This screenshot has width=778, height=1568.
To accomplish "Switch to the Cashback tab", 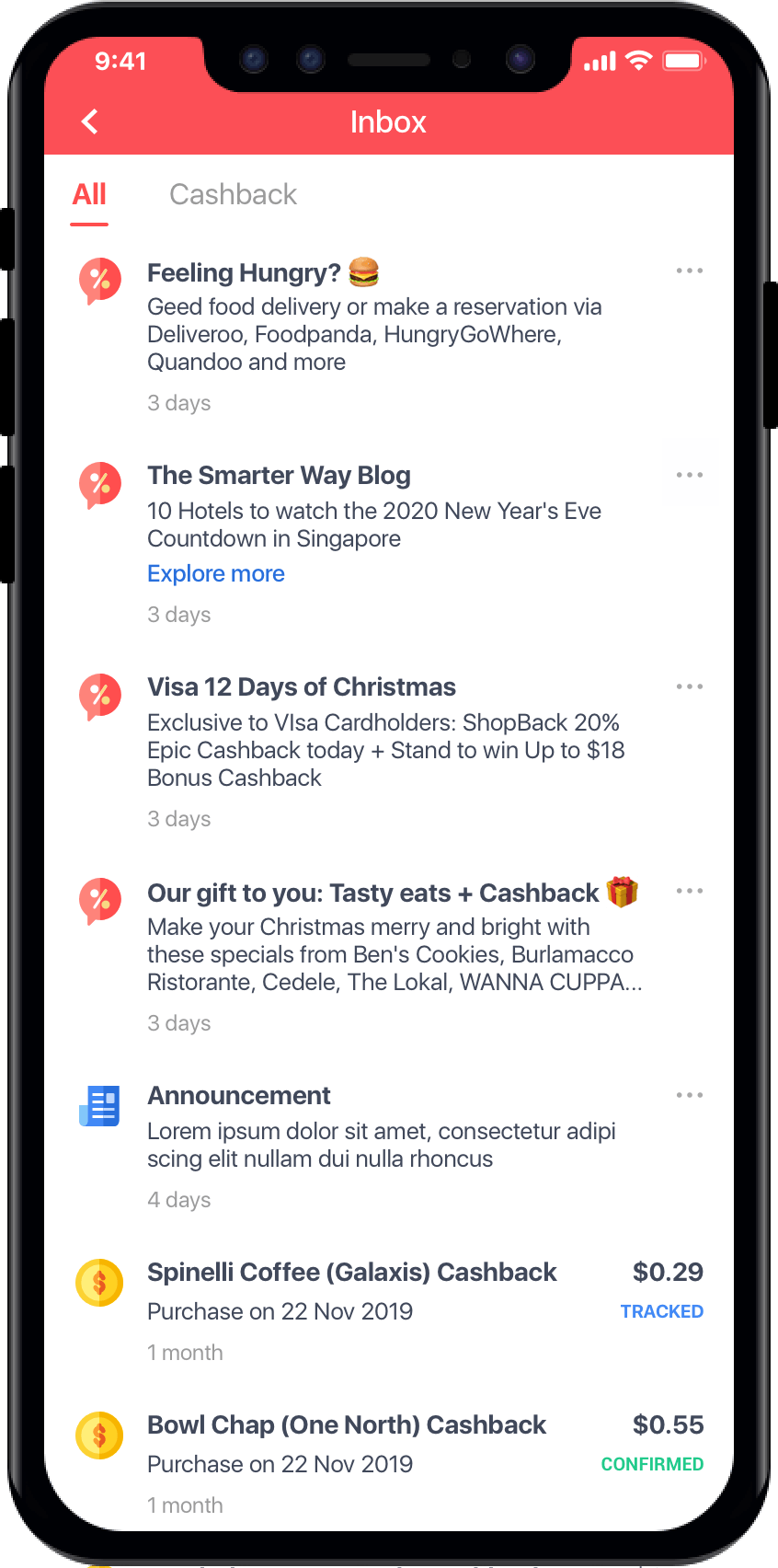I will point(233,195).
